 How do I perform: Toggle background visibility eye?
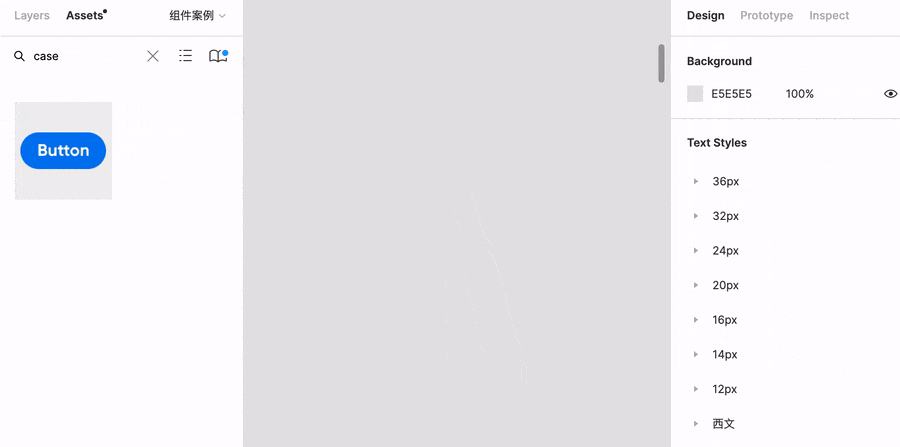click(x=890, y=94)
